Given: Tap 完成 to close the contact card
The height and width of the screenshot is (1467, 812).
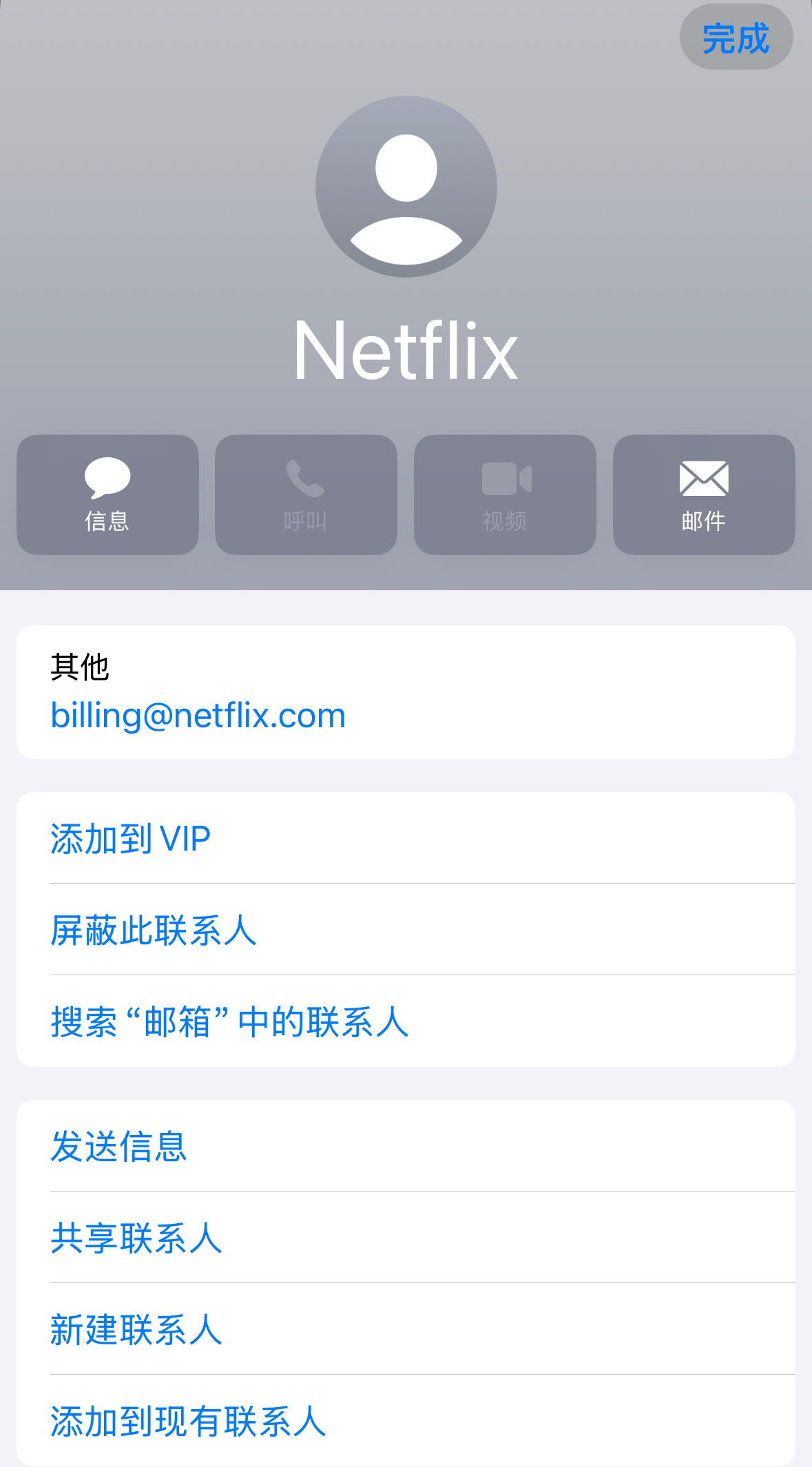Looking at the screenshot, I should pos(736,37).
